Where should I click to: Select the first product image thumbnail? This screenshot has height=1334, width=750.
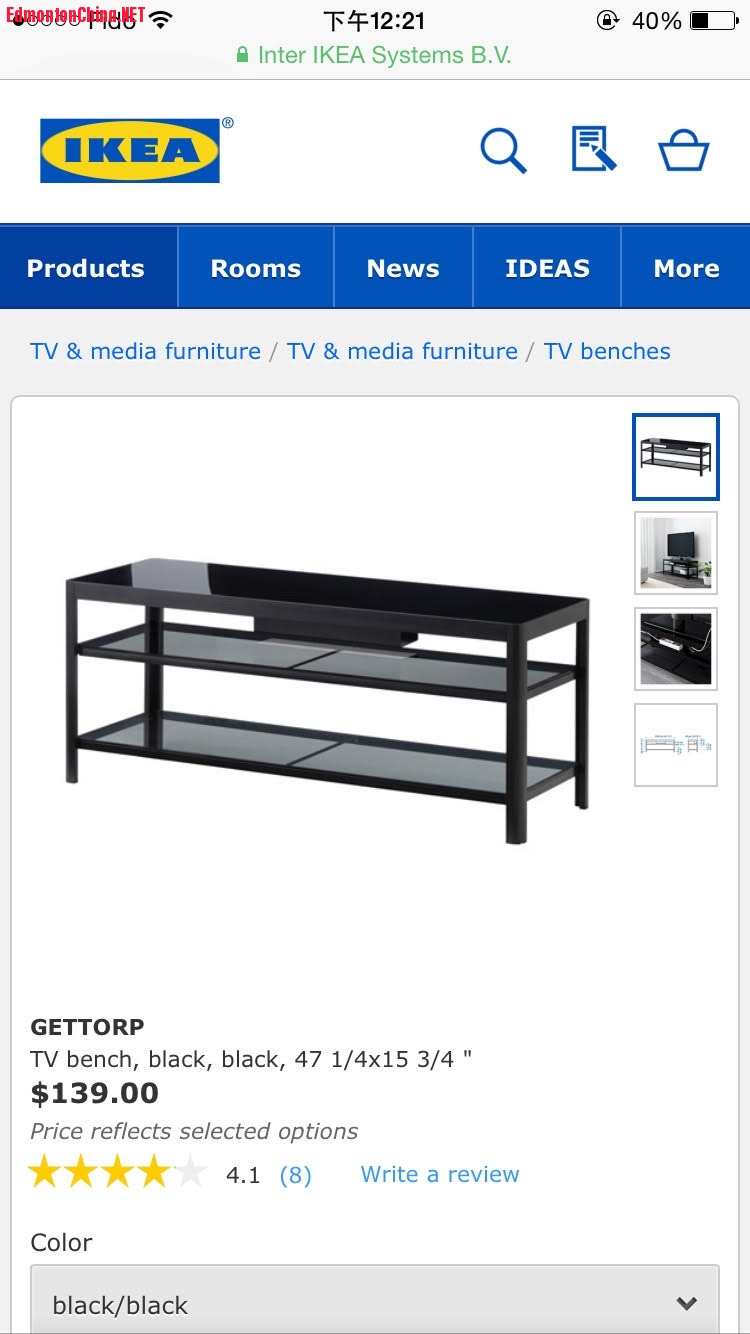point(676,457)
